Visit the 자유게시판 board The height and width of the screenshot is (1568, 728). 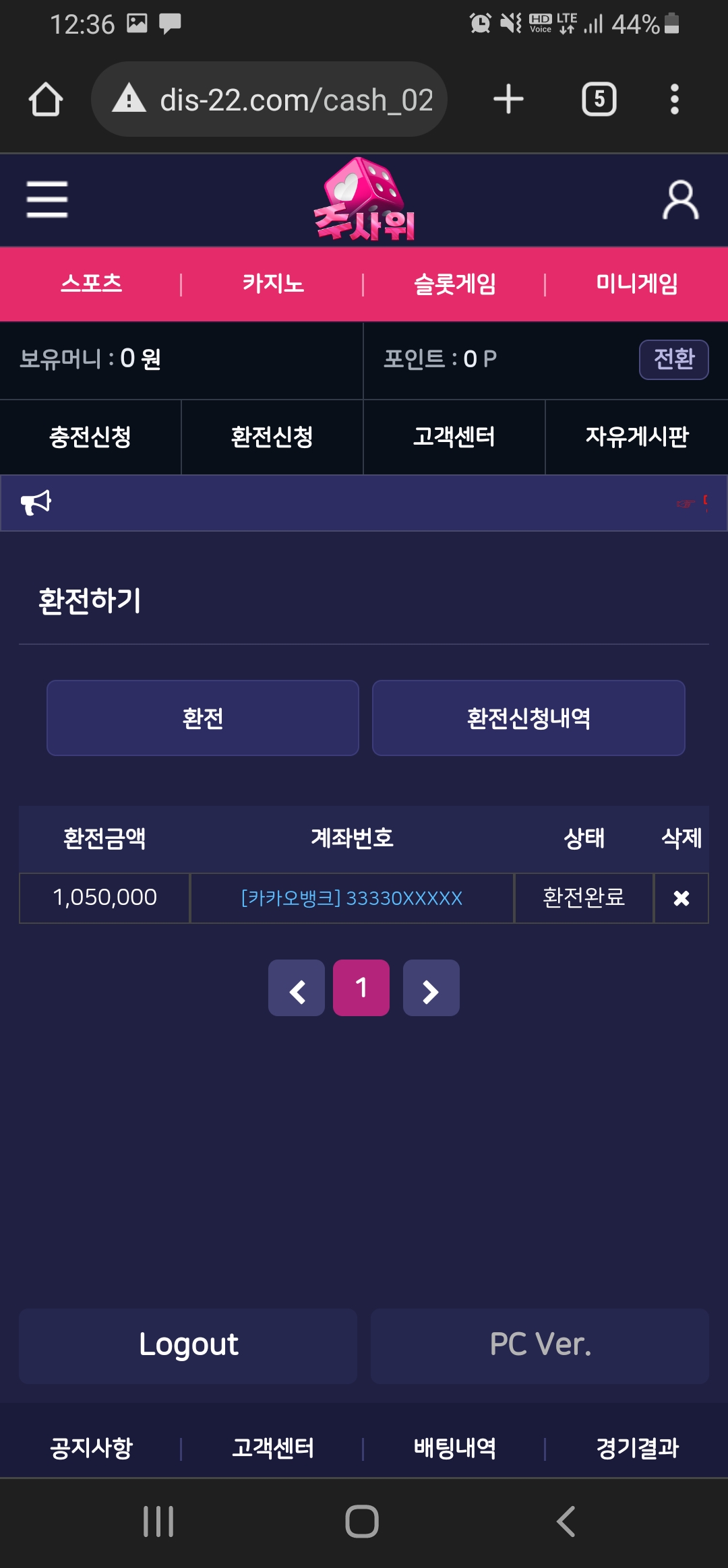coord(637,437)
